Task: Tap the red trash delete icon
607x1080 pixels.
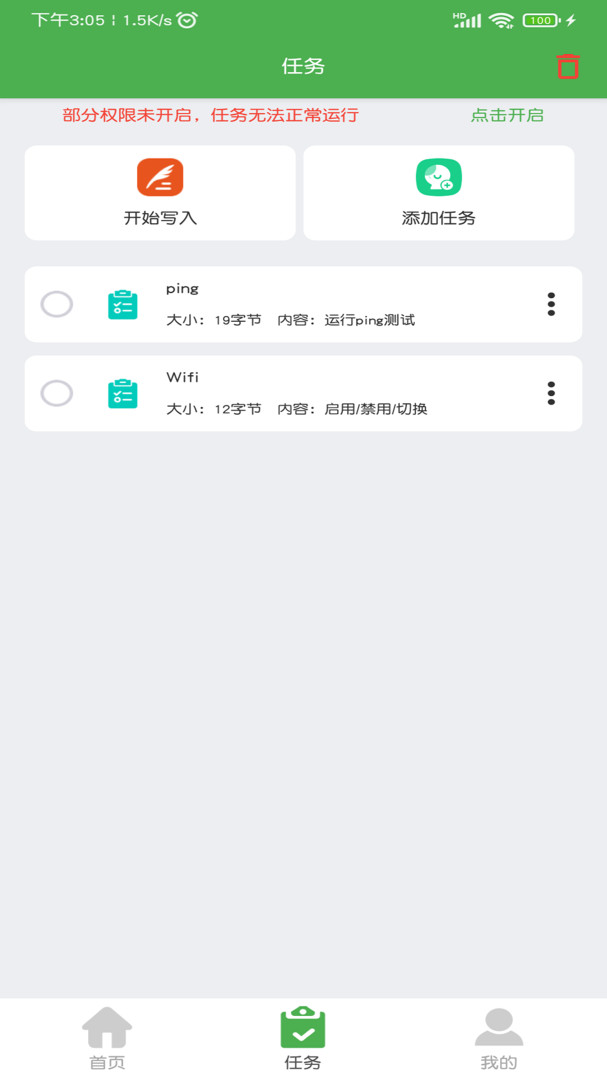Action: [568, 66]
